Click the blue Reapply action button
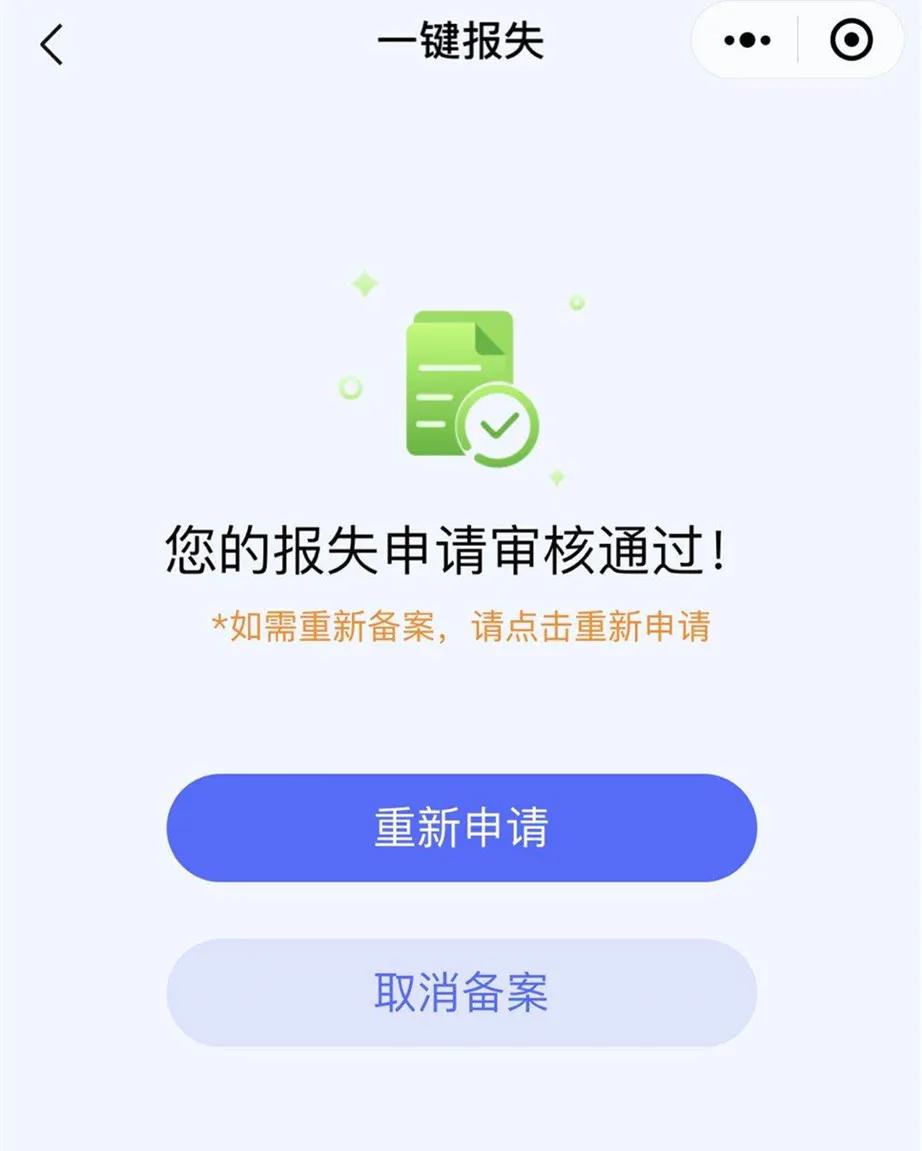 coord(461,828)
